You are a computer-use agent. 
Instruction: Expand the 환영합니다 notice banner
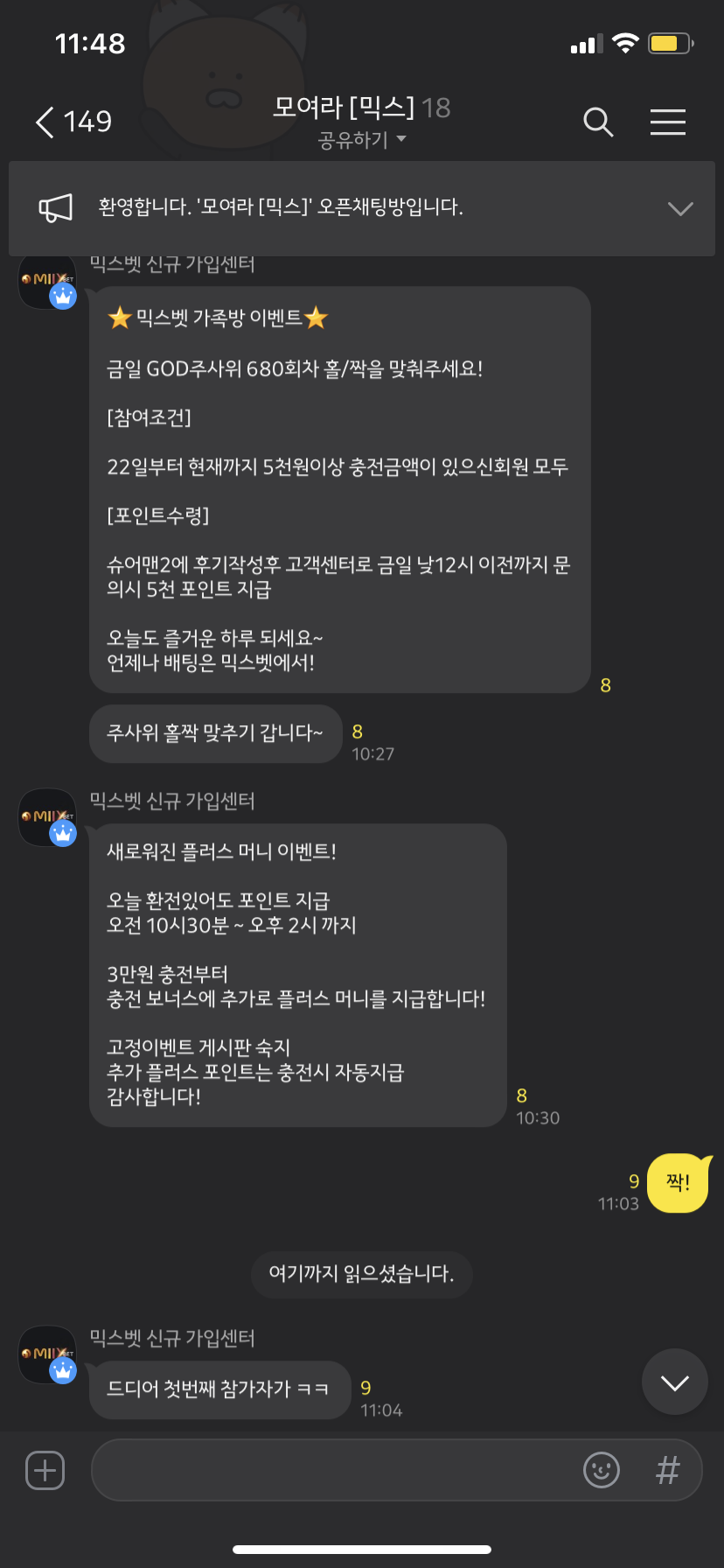tap(679, 208)
